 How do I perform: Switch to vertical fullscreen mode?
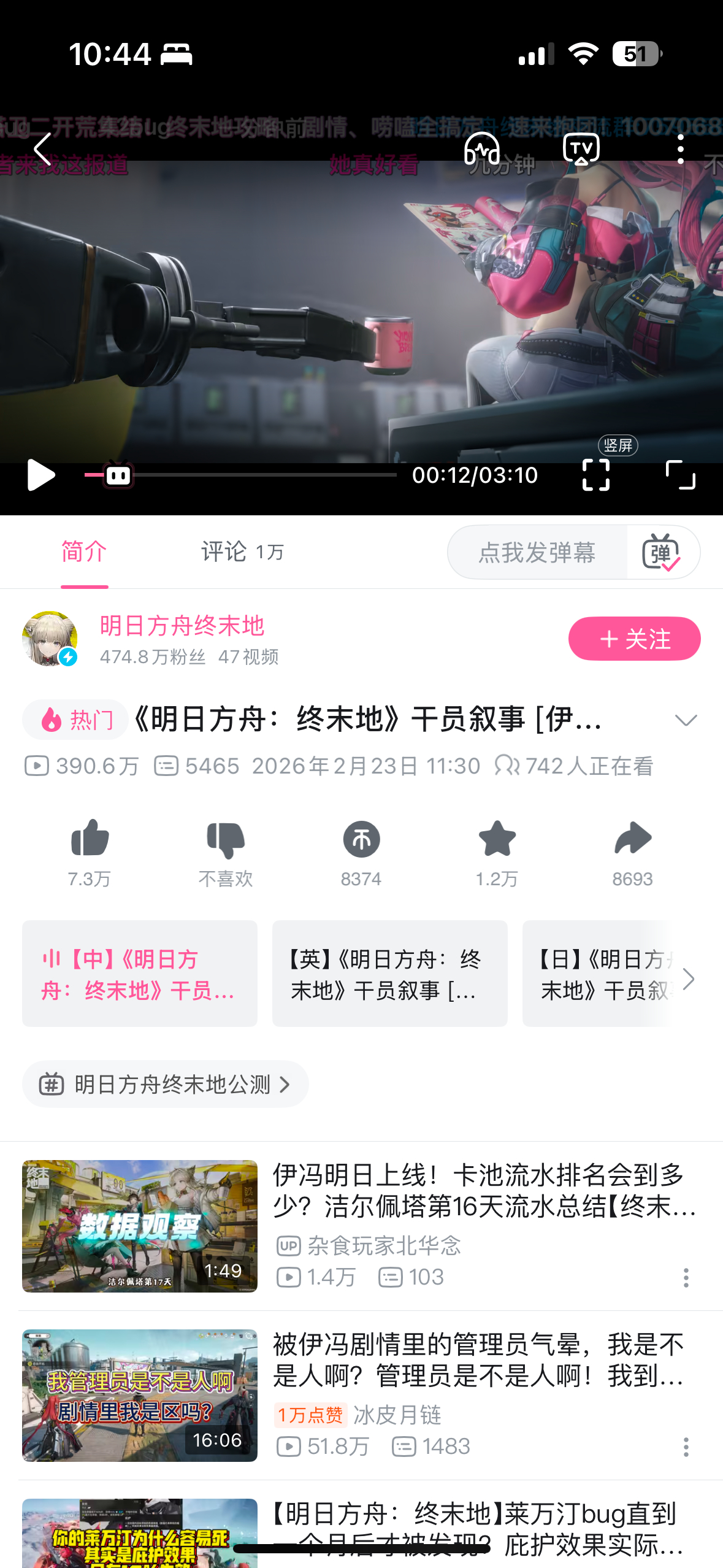(x=595, y=475)
